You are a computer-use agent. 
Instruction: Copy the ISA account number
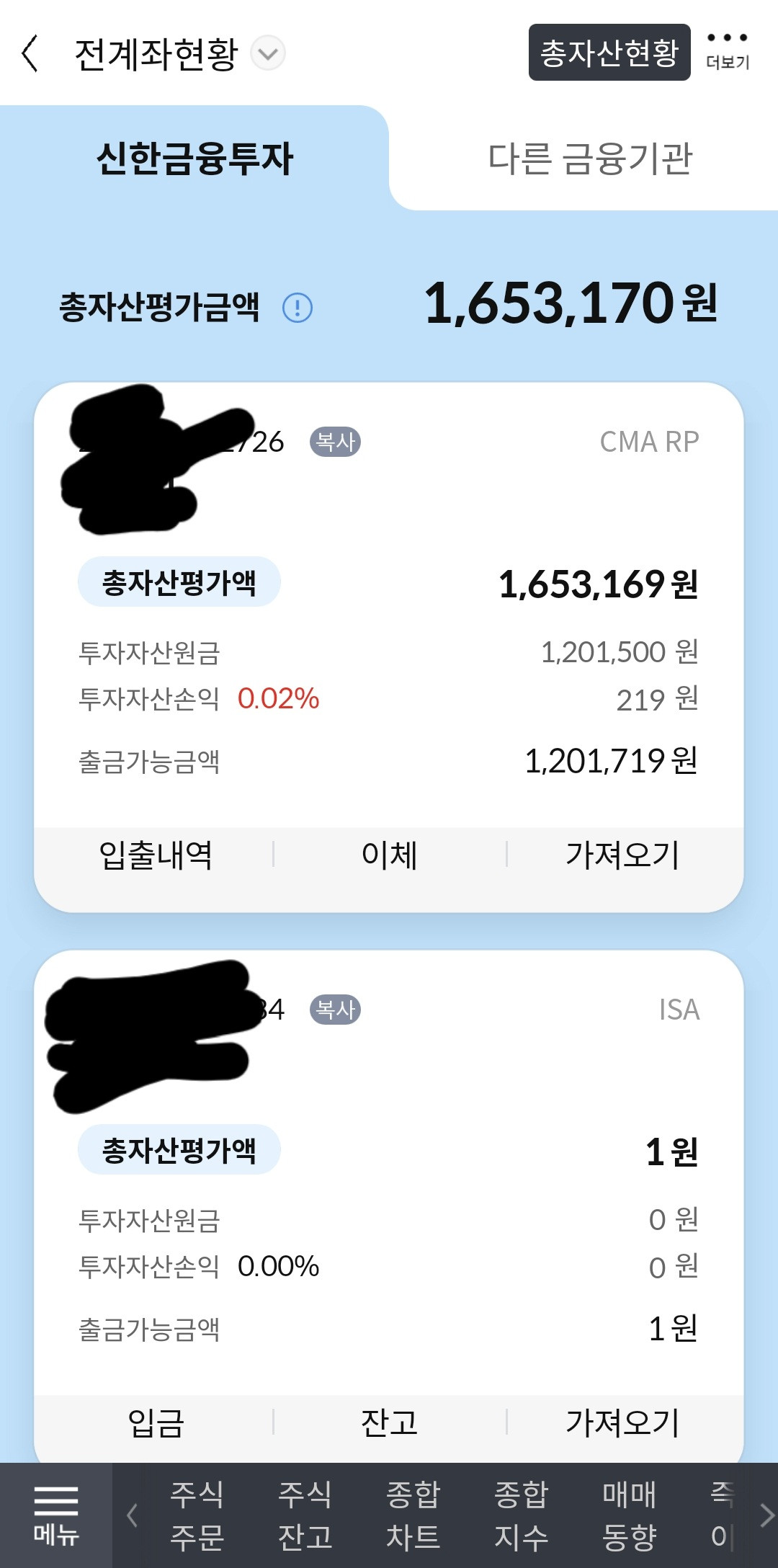(335, 1010)
